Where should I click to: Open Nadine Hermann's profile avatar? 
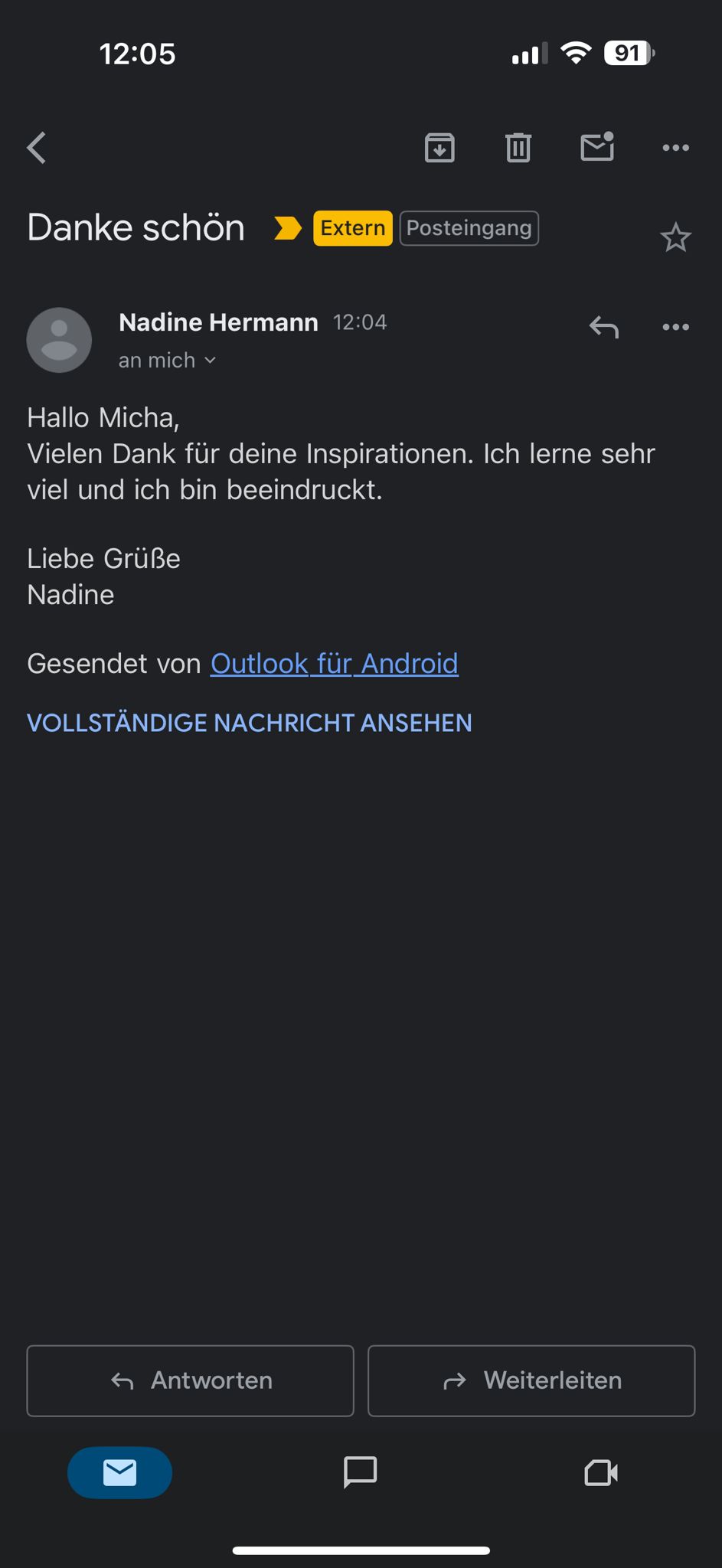click(59, 340)
